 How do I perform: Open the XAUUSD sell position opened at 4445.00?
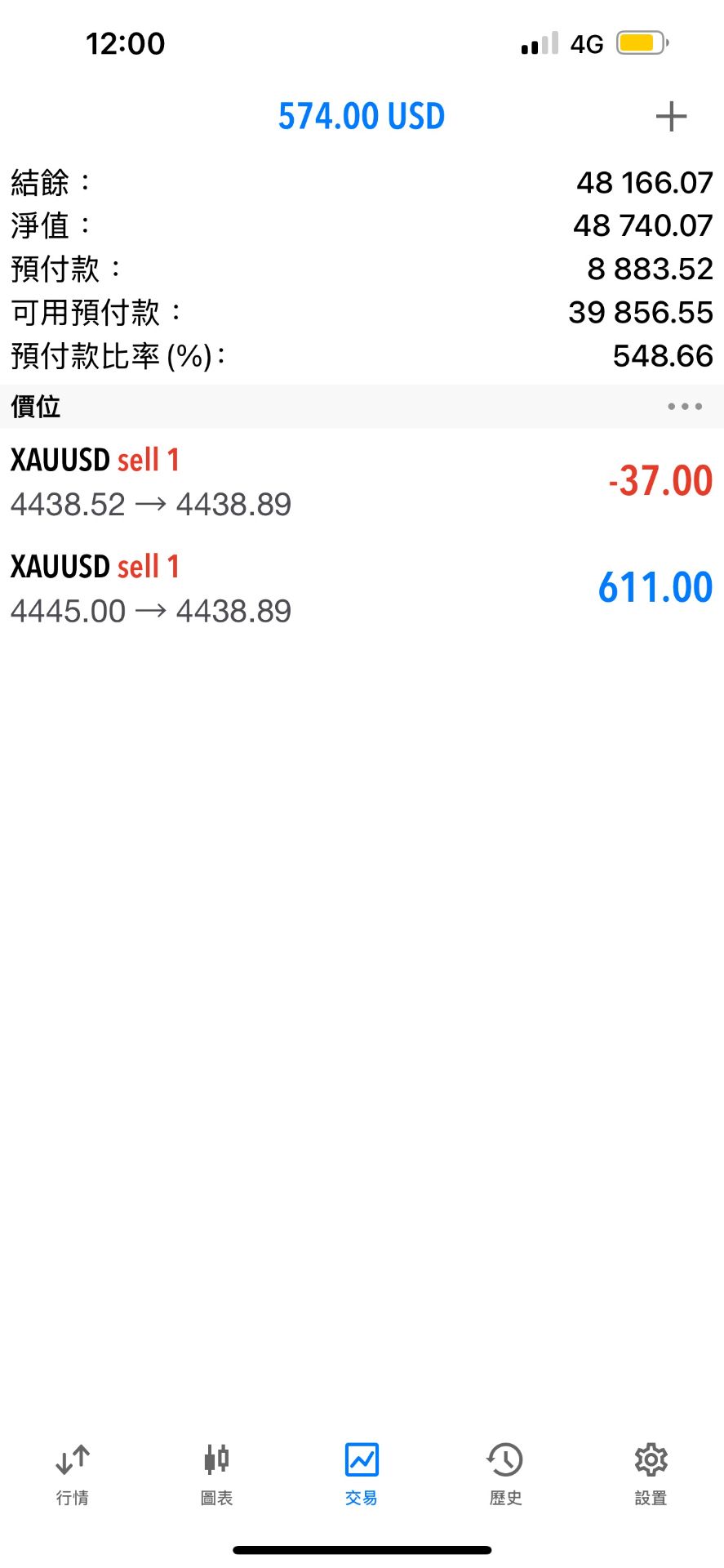point(362,588)
